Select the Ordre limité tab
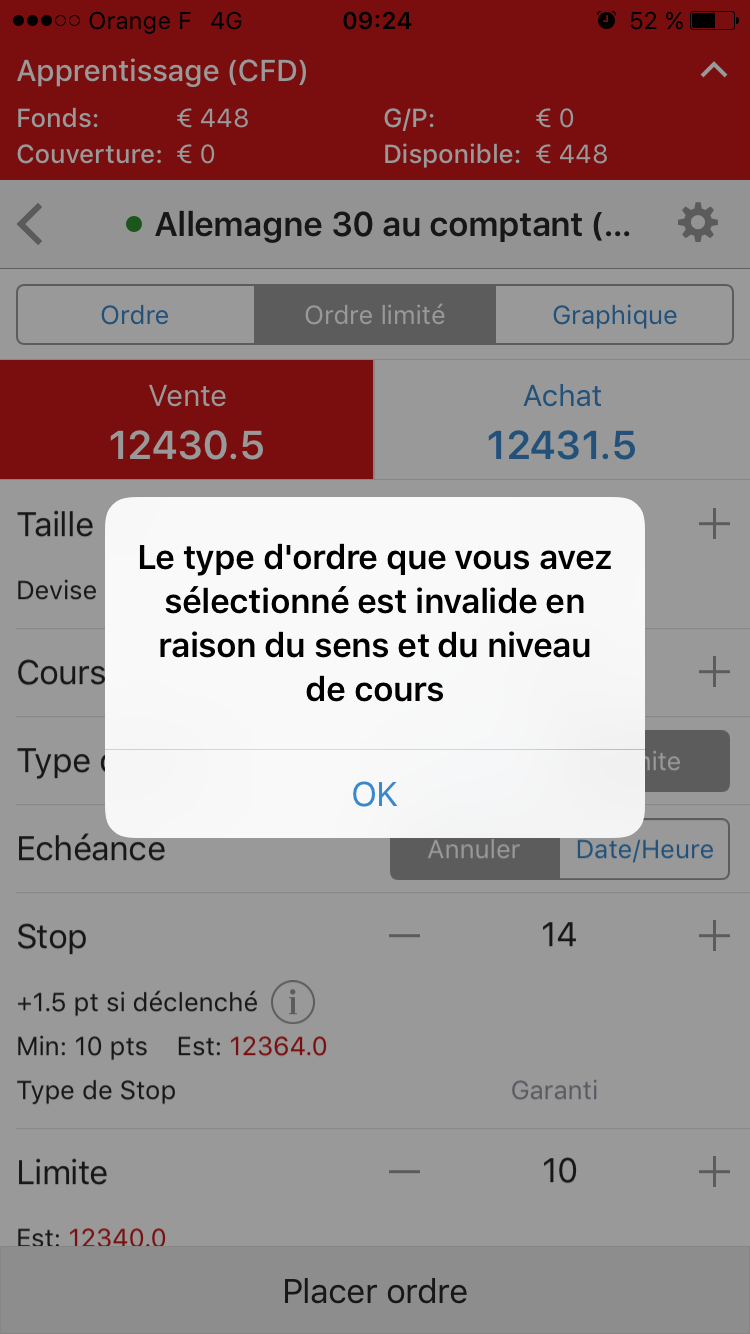750x1334 pixels. [x=375, y=315]
